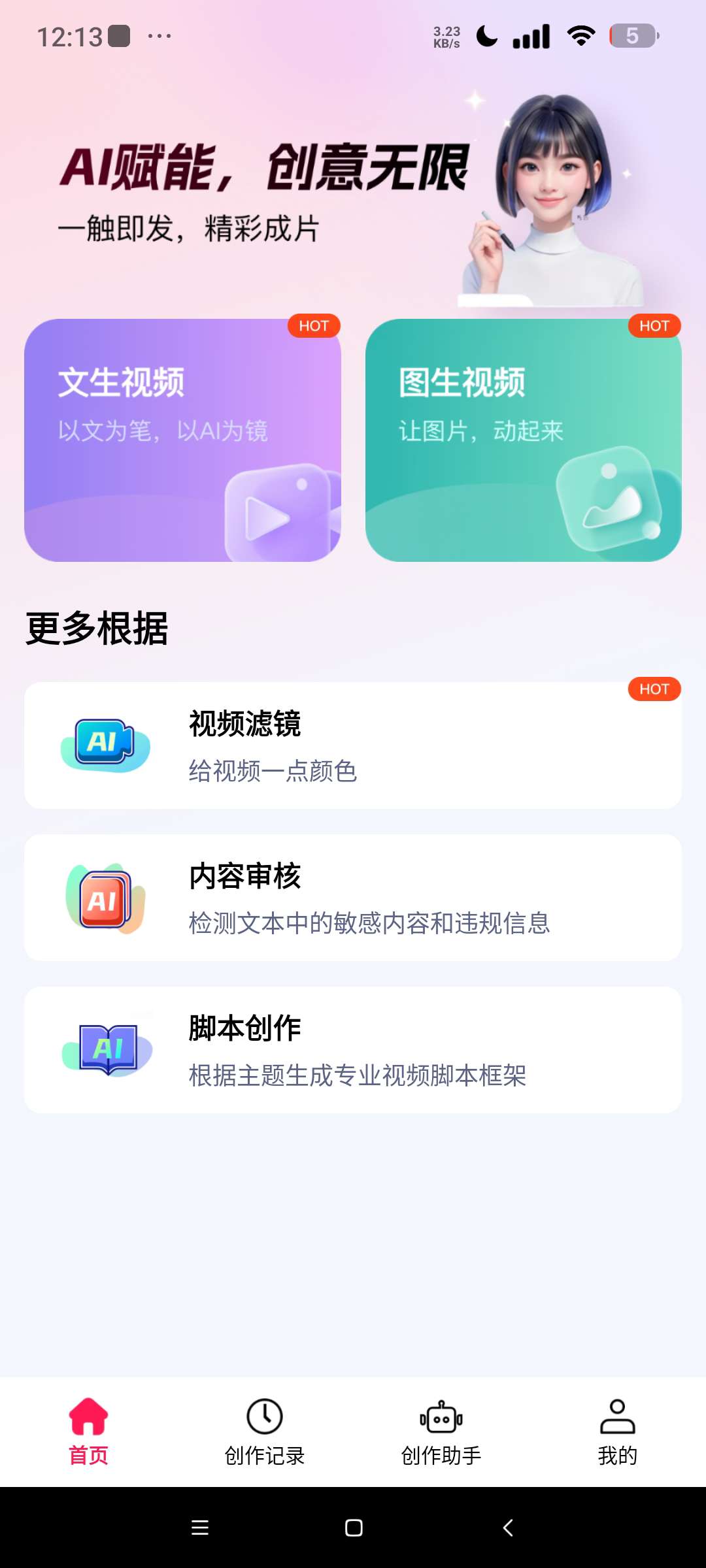Open 内容审核 to detect sensitive text

353,896
